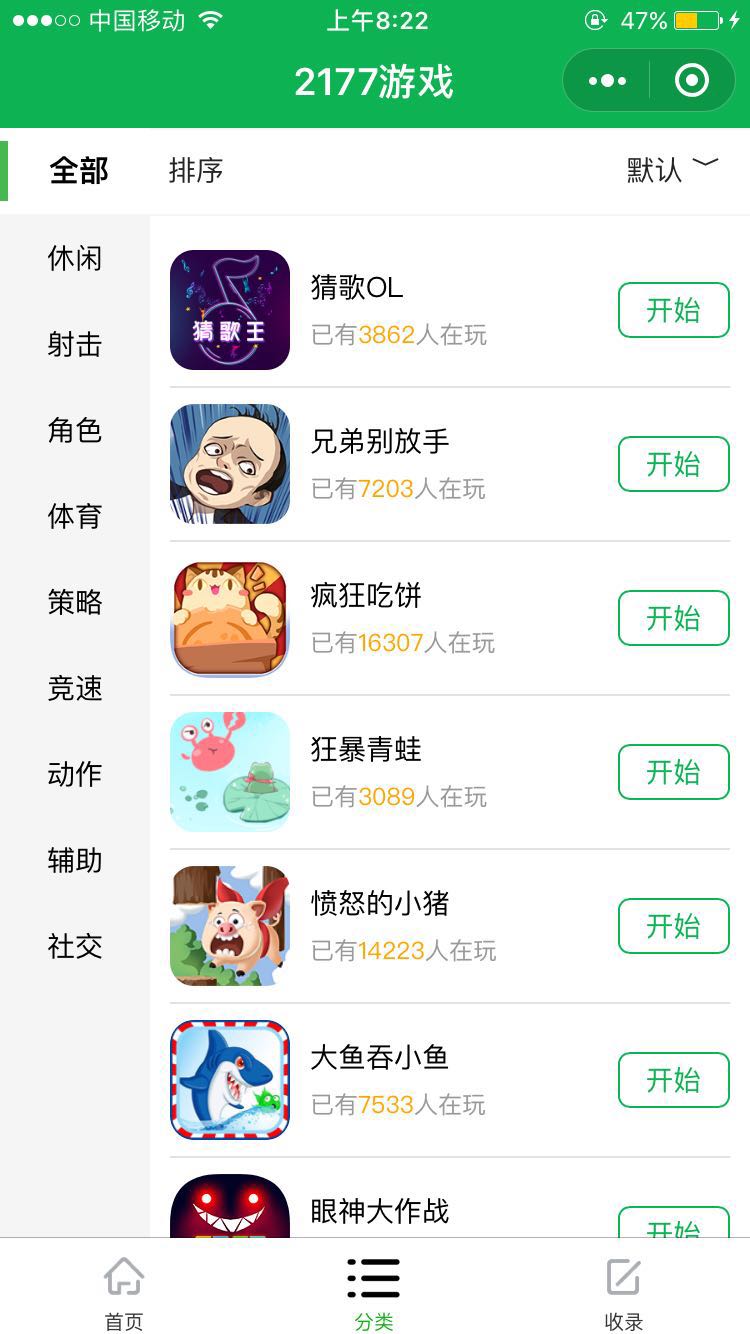Viewport: 750px width, 1334px height.
Task: Expand the 默认 sorting dropdown
Action: [672, 169]
